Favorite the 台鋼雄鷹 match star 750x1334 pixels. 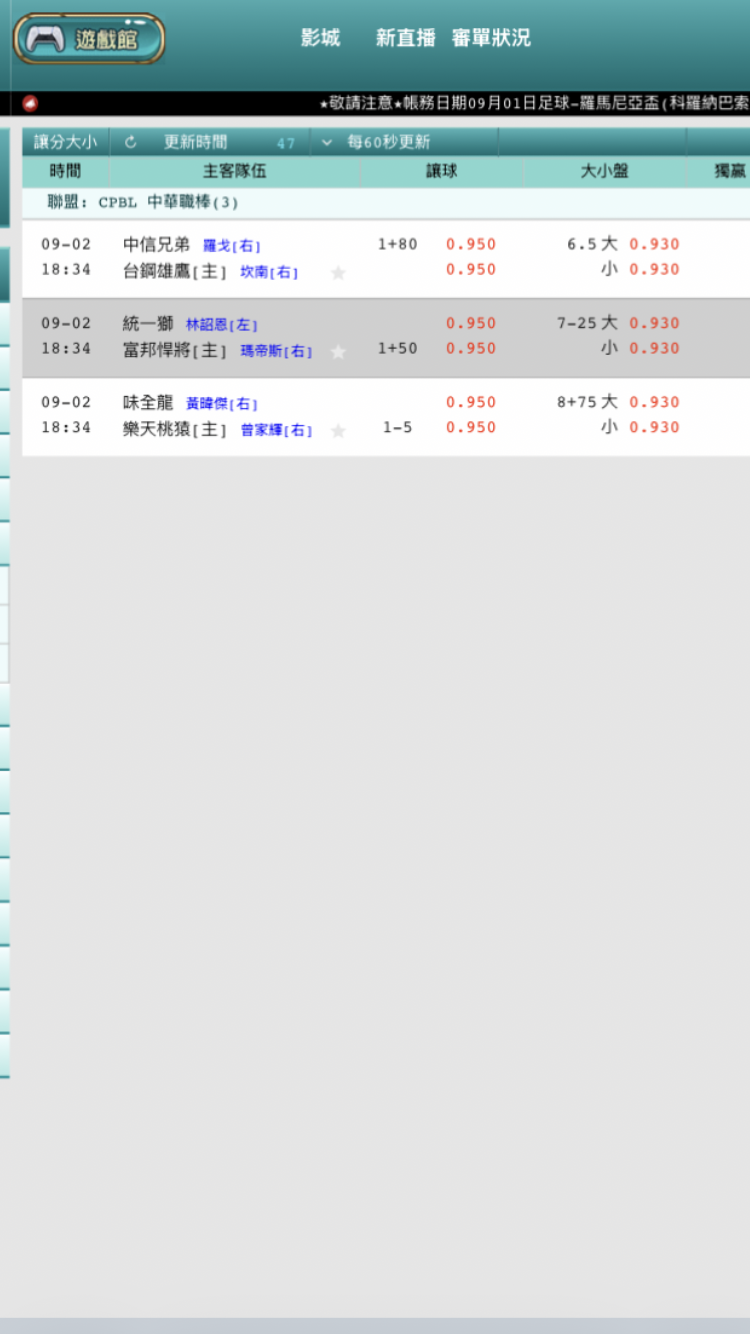338,272
